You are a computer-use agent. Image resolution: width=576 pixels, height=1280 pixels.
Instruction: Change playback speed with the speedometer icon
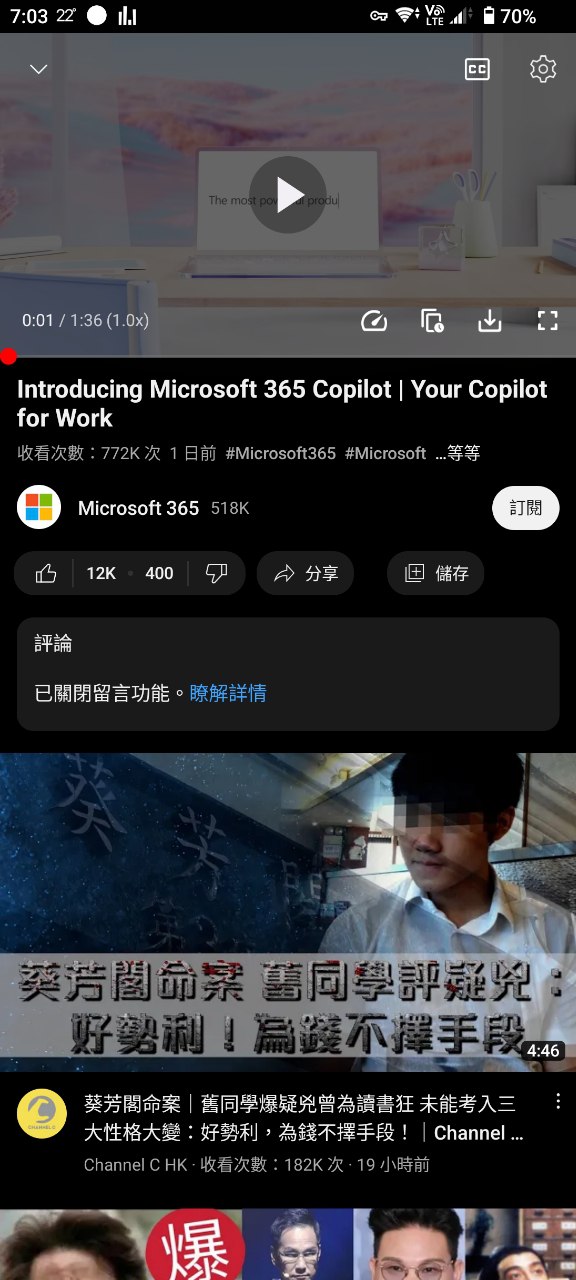click(373, 320)
